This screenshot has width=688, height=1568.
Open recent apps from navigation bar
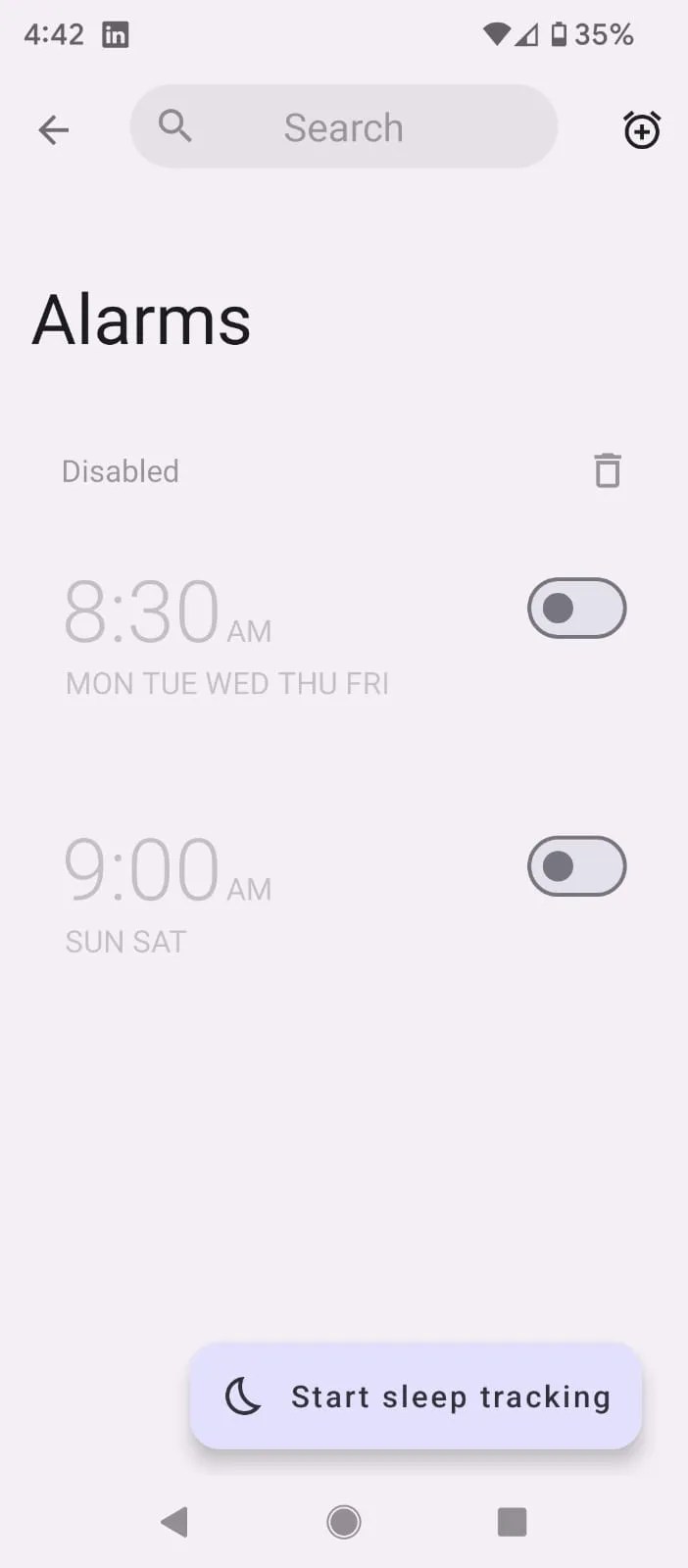coord(512,1522)
